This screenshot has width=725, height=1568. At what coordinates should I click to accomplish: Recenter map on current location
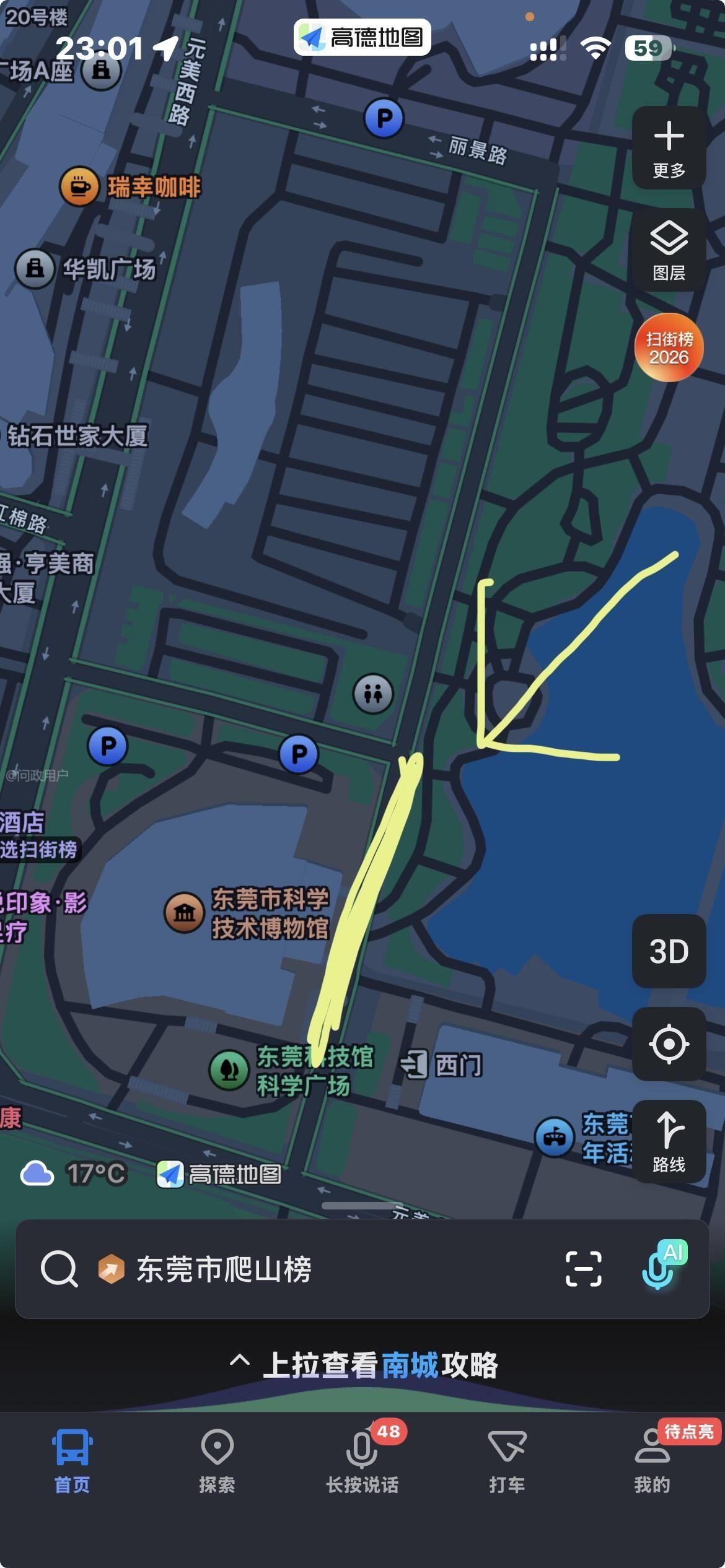(x=669, y=1044)
